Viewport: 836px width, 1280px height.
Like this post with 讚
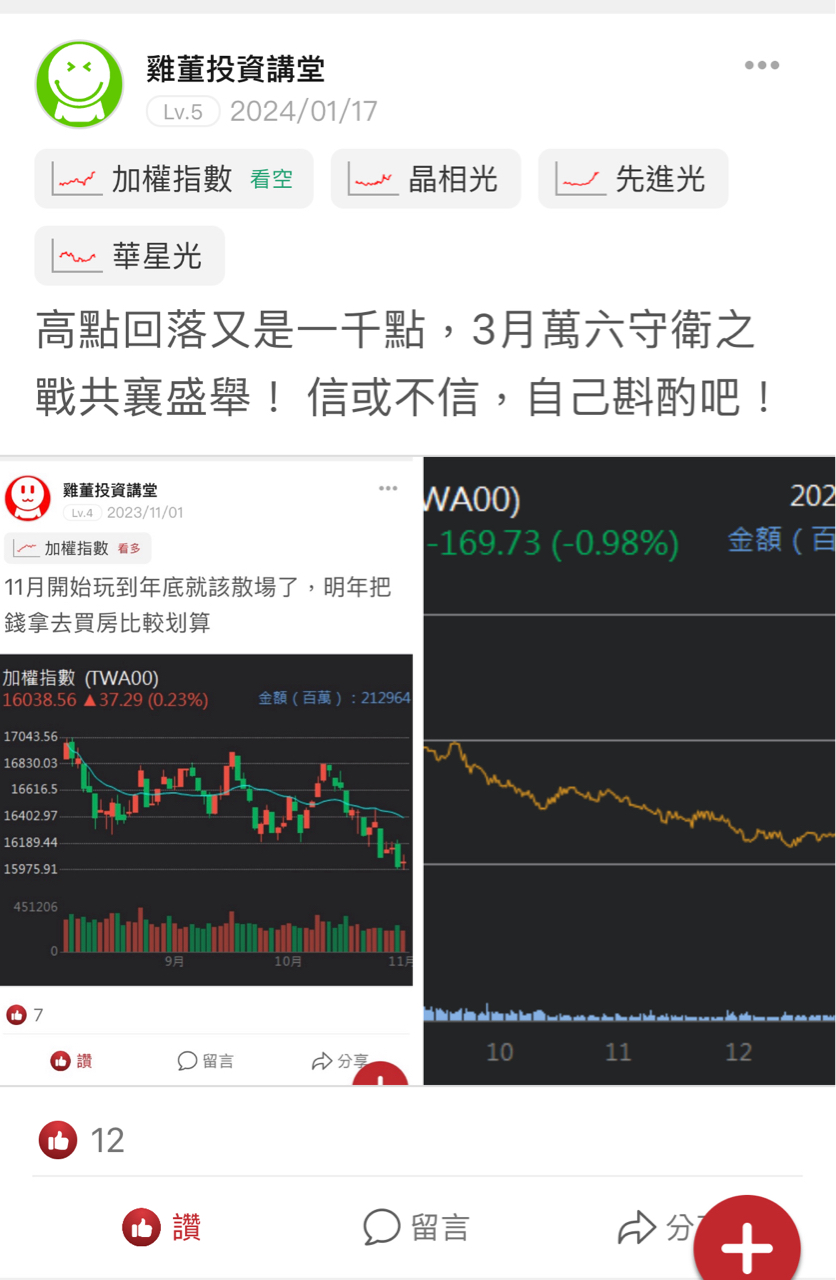coord(162,1228)
